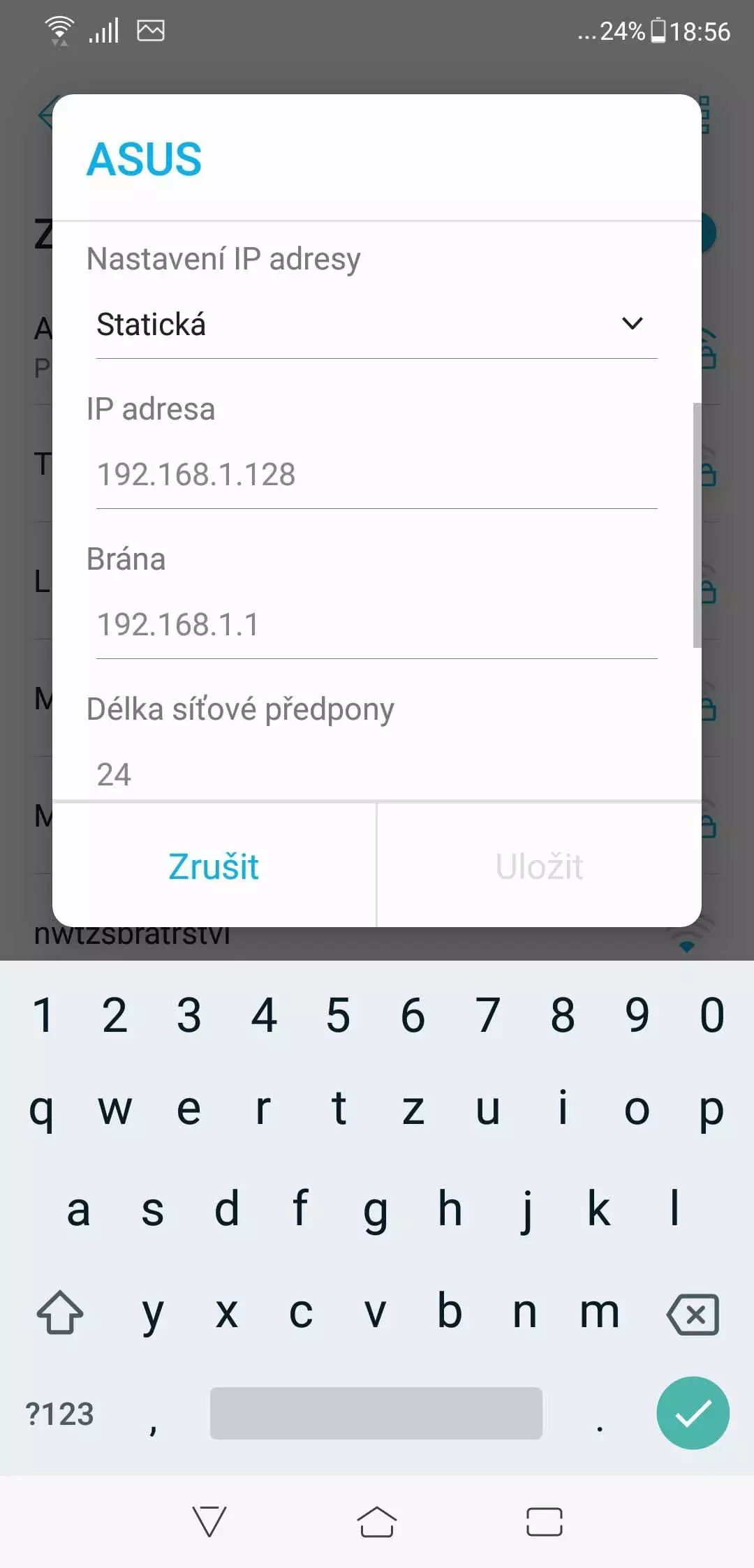The image size is (754, 1568).
Task: Open recent apps from navigation bar
Action: (545, 1522)
